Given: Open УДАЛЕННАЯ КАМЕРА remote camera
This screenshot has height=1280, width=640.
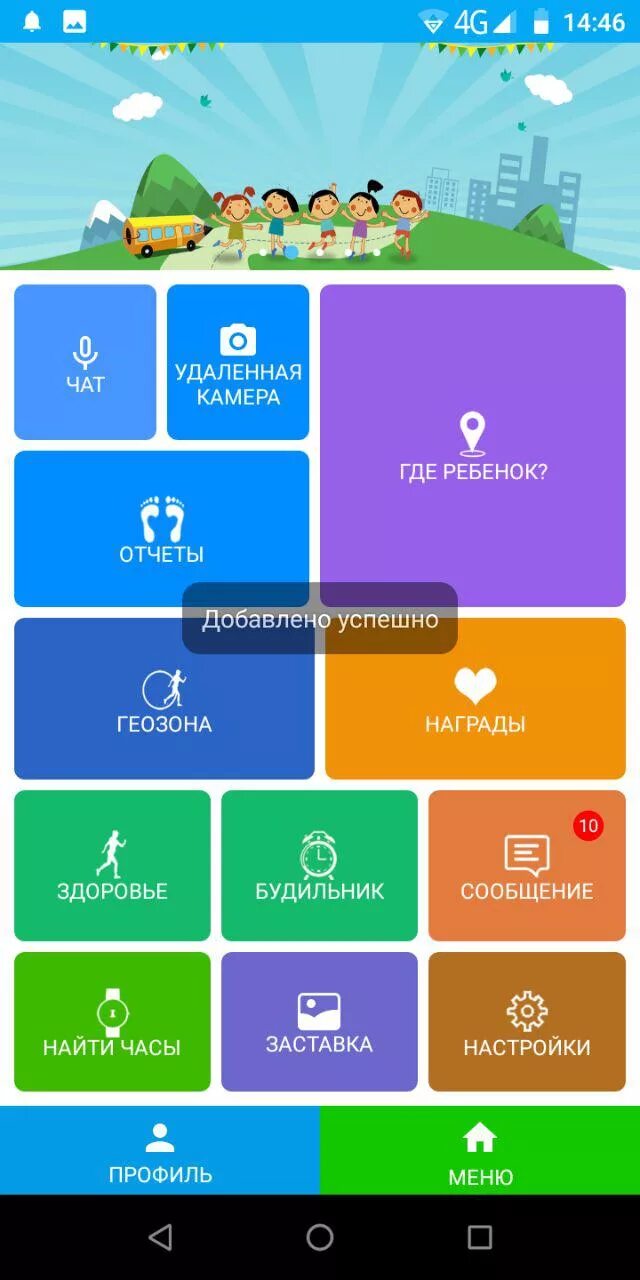Looking at the screenshot, I should pyautogui.click(x=238, y=362).
